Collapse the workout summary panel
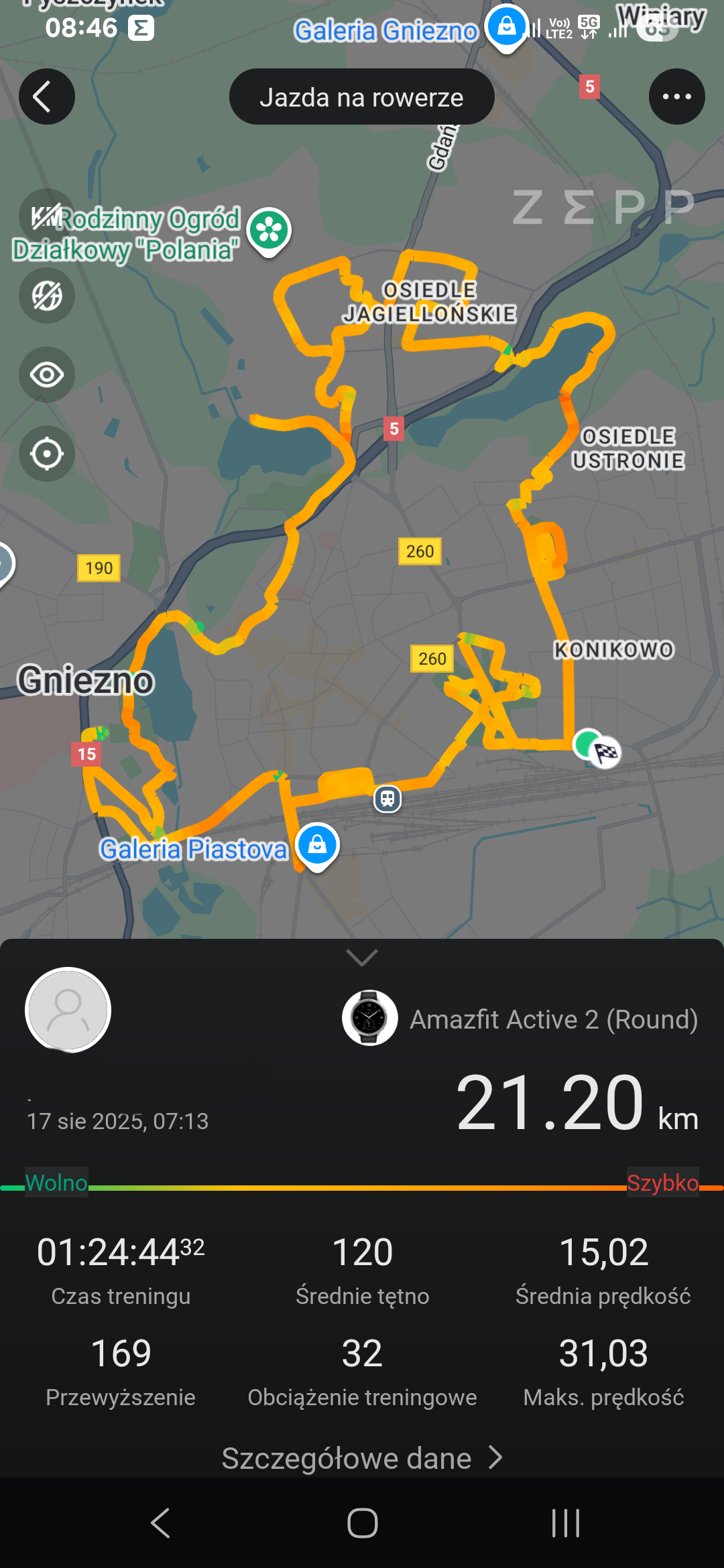724x1568 pixels. [362, 957]
